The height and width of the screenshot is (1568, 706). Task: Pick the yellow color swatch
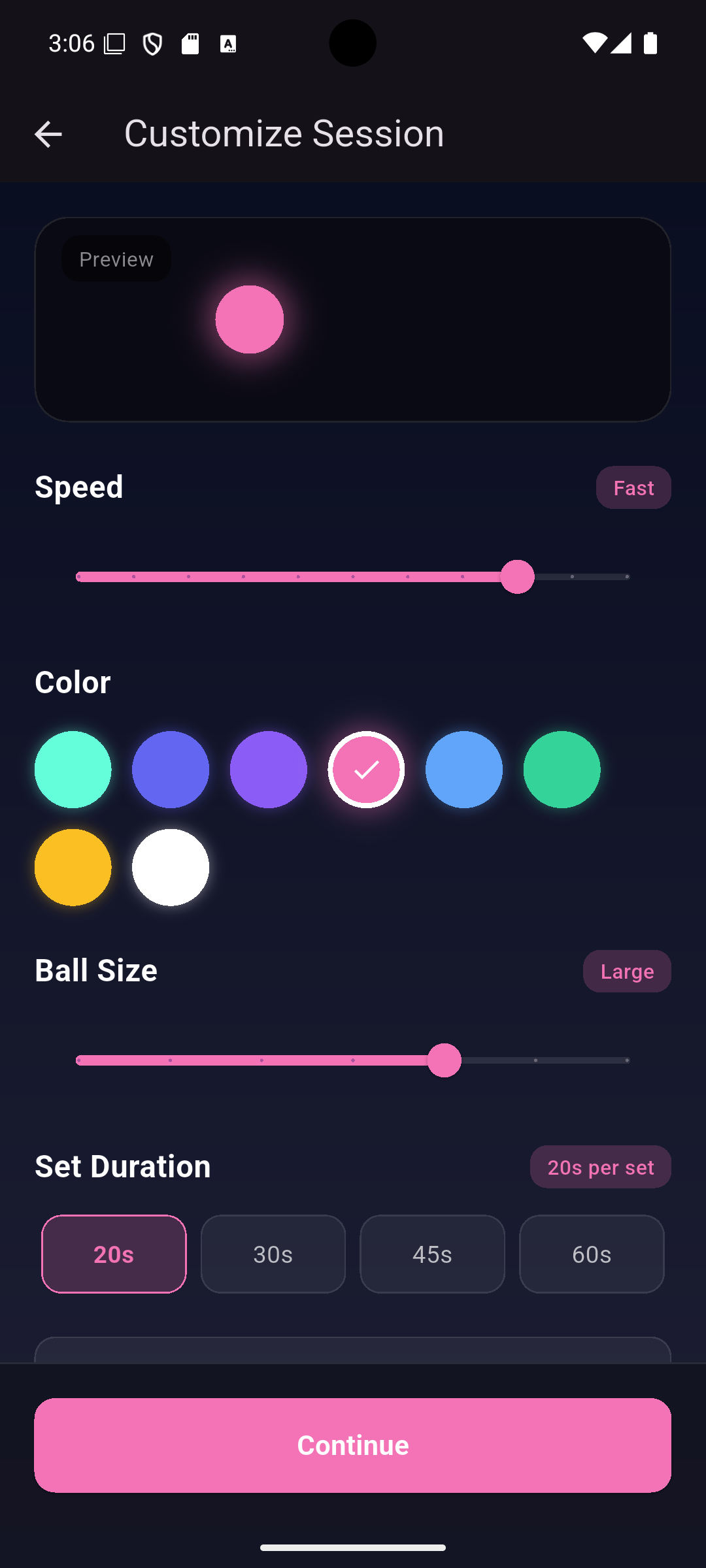click(73, 868)
